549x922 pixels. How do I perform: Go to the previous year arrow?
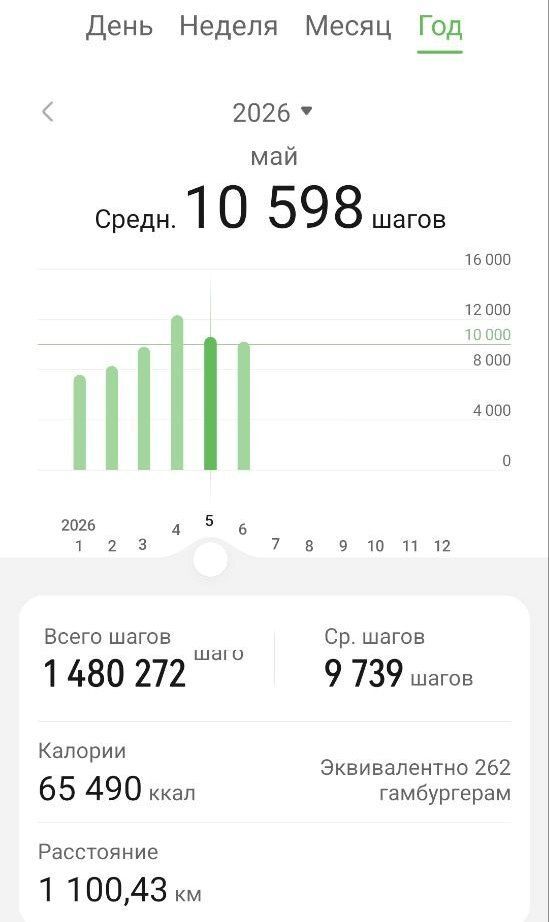pyautogui.click(x=48, y=112)
